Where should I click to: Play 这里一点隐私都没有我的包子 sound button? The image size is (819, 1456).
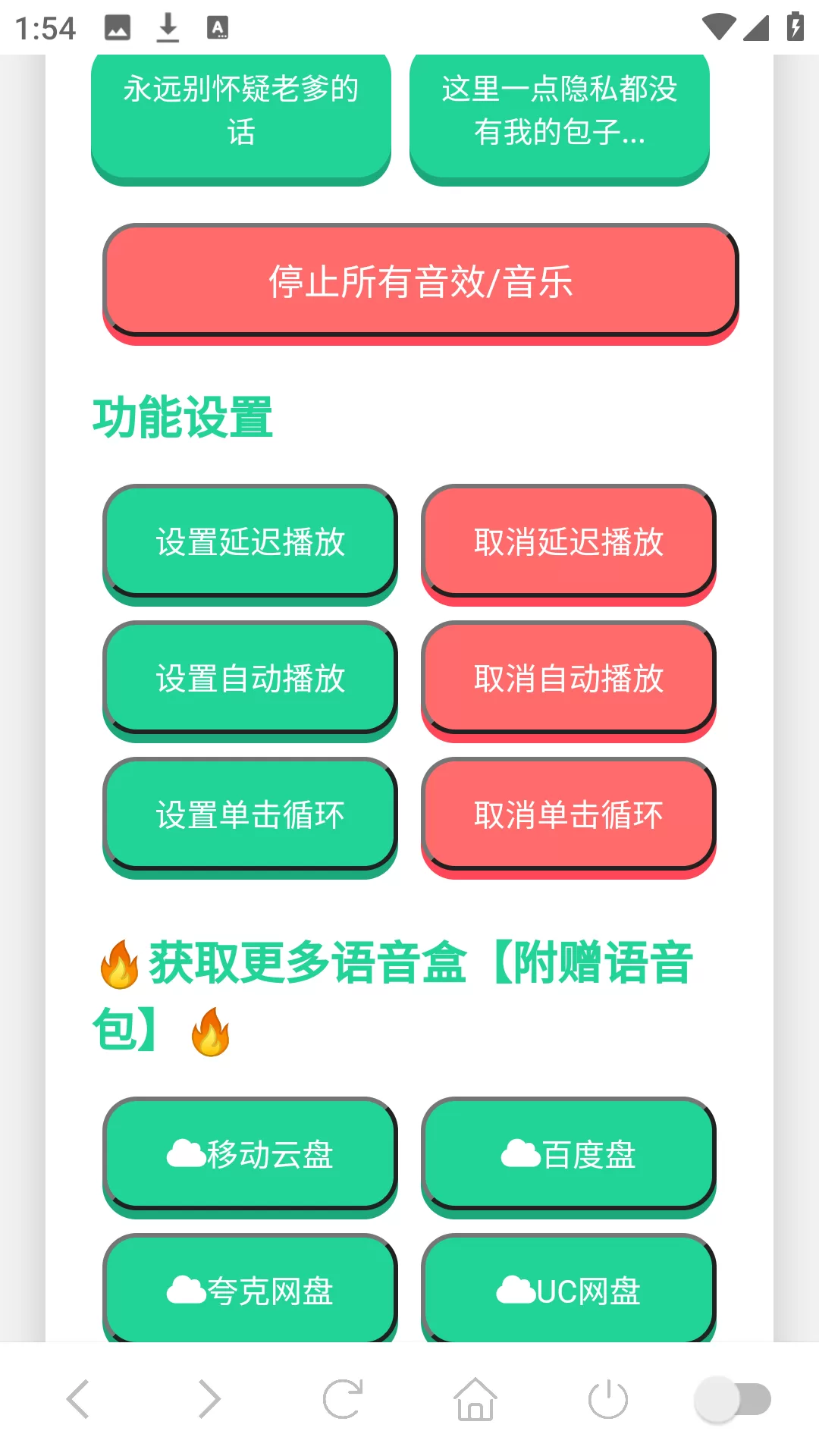(560, 111)
